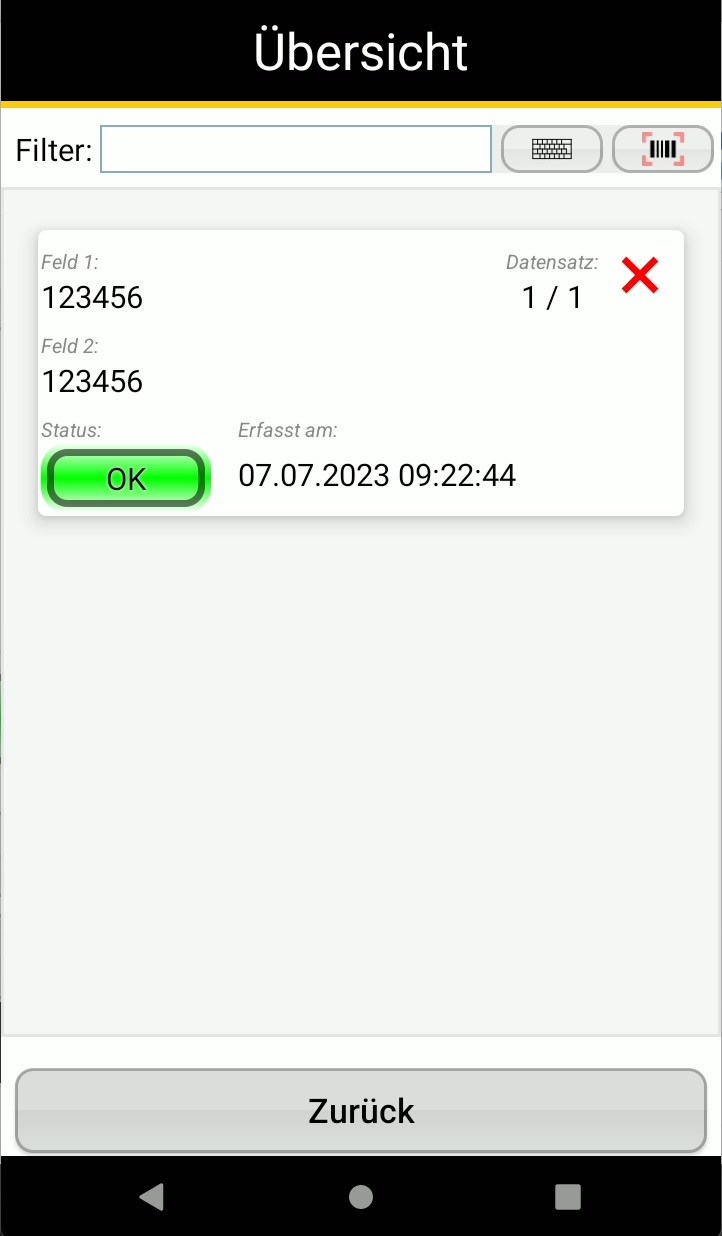The height and width of the screenshot is (1236, 722).
Task: Open recent apps with the square button
Action: 567,1196
